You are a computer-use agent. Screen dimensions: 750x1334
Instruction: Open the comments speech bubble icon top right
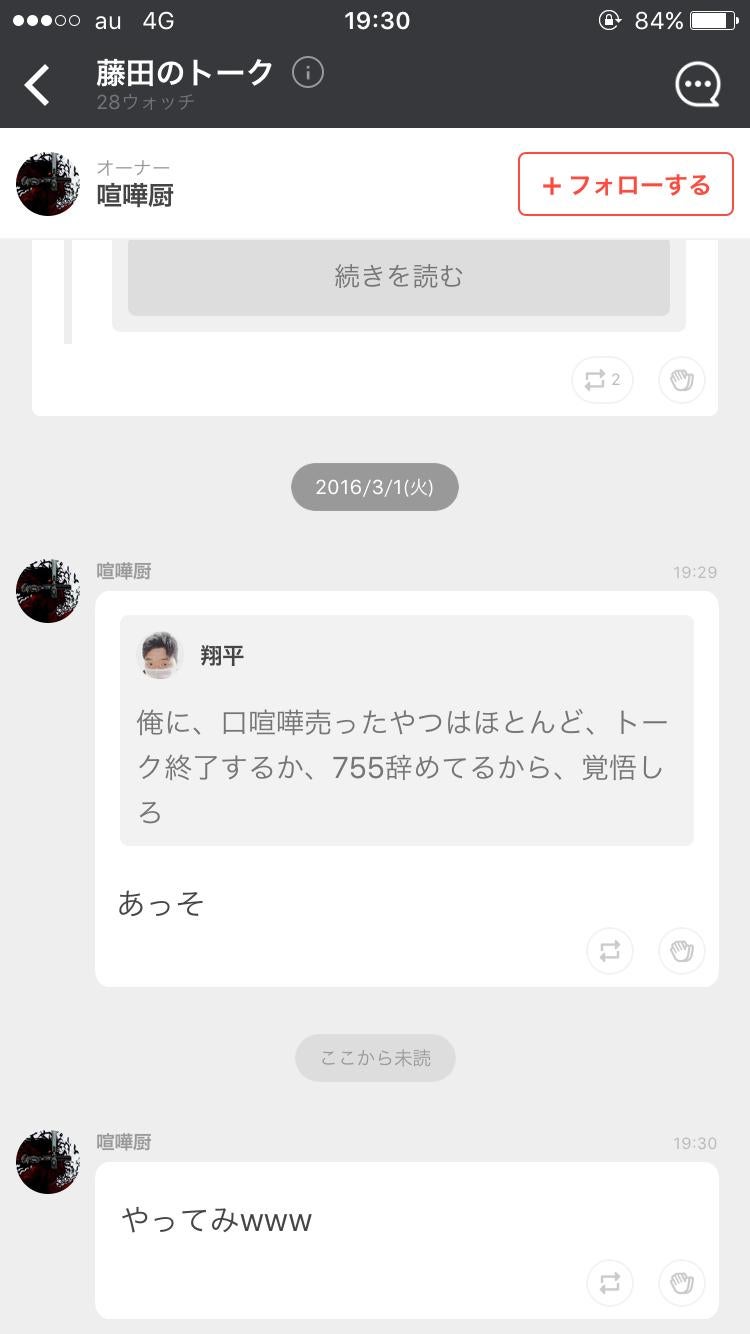click(x=698, y=83)
